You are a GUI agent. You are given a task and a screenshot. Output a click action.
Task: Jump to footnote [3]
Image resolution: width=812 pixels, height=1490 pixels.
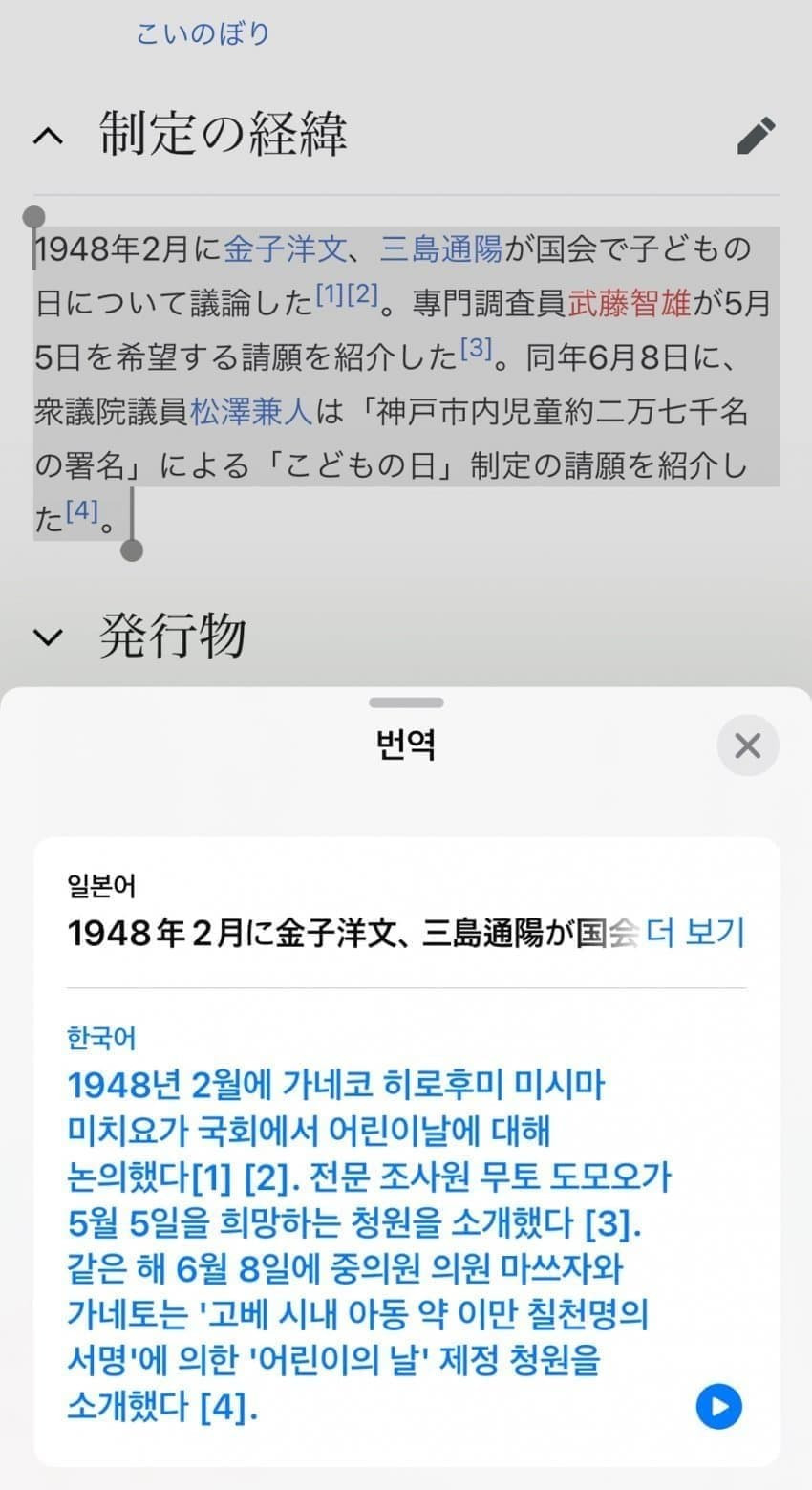pyautogui.click(x=476, y=350)
